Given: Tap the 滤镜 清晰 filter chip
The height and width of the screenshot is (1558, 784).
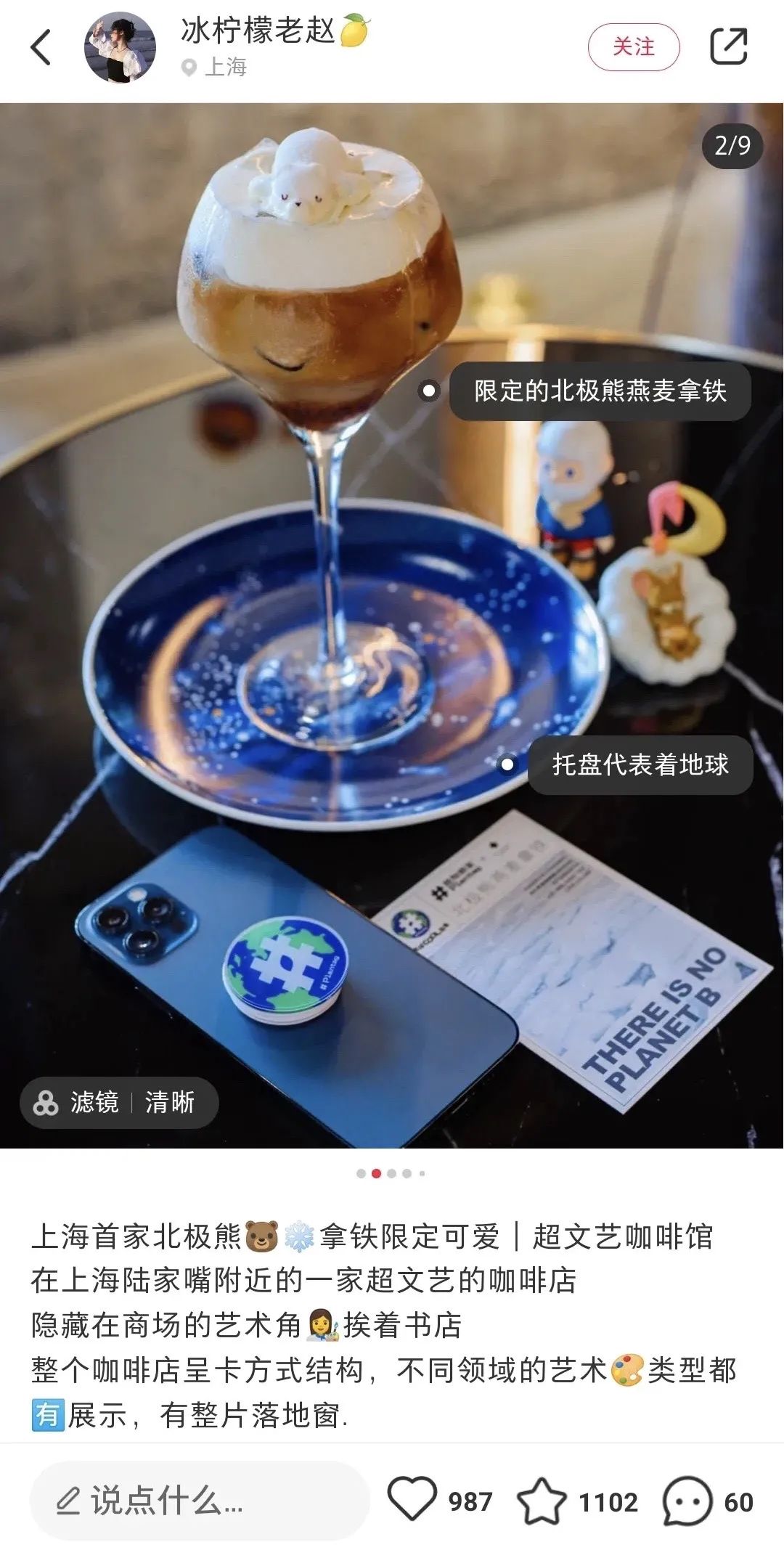Looking at the screenshot, I should [x=119, y=1102].
